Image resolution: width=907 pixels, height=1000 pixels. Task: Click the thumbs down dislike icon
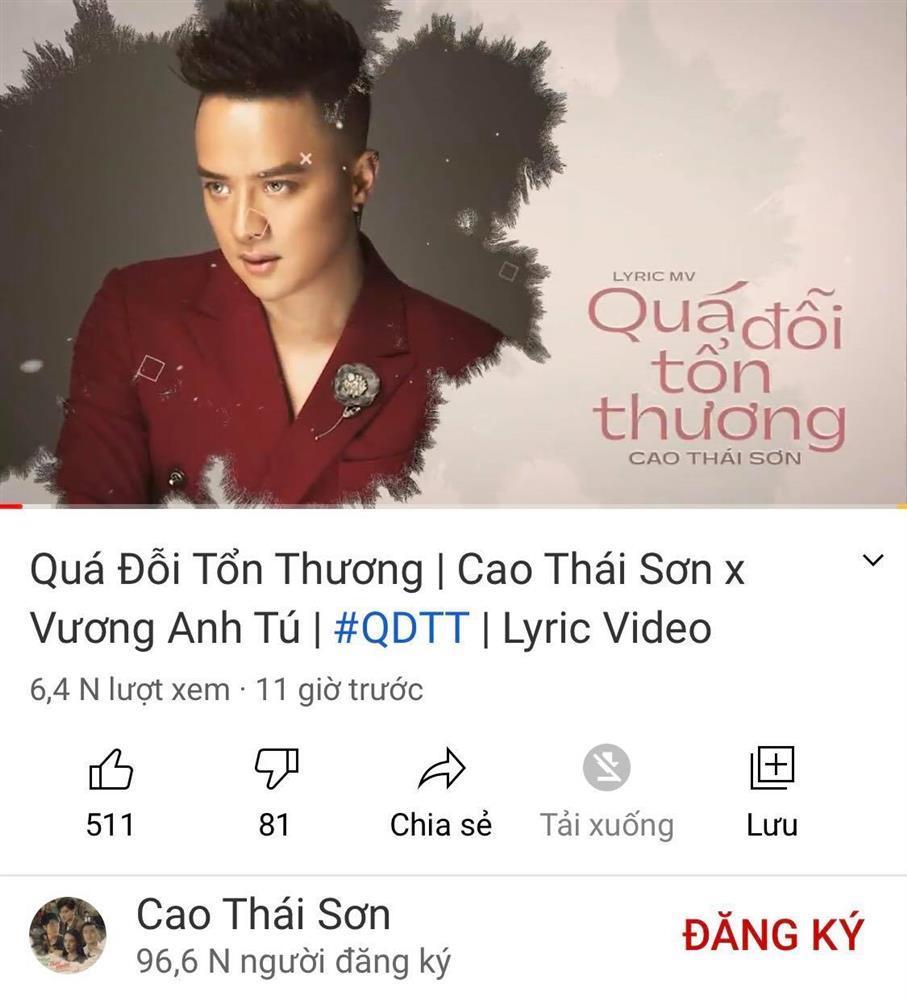point(277,766)
